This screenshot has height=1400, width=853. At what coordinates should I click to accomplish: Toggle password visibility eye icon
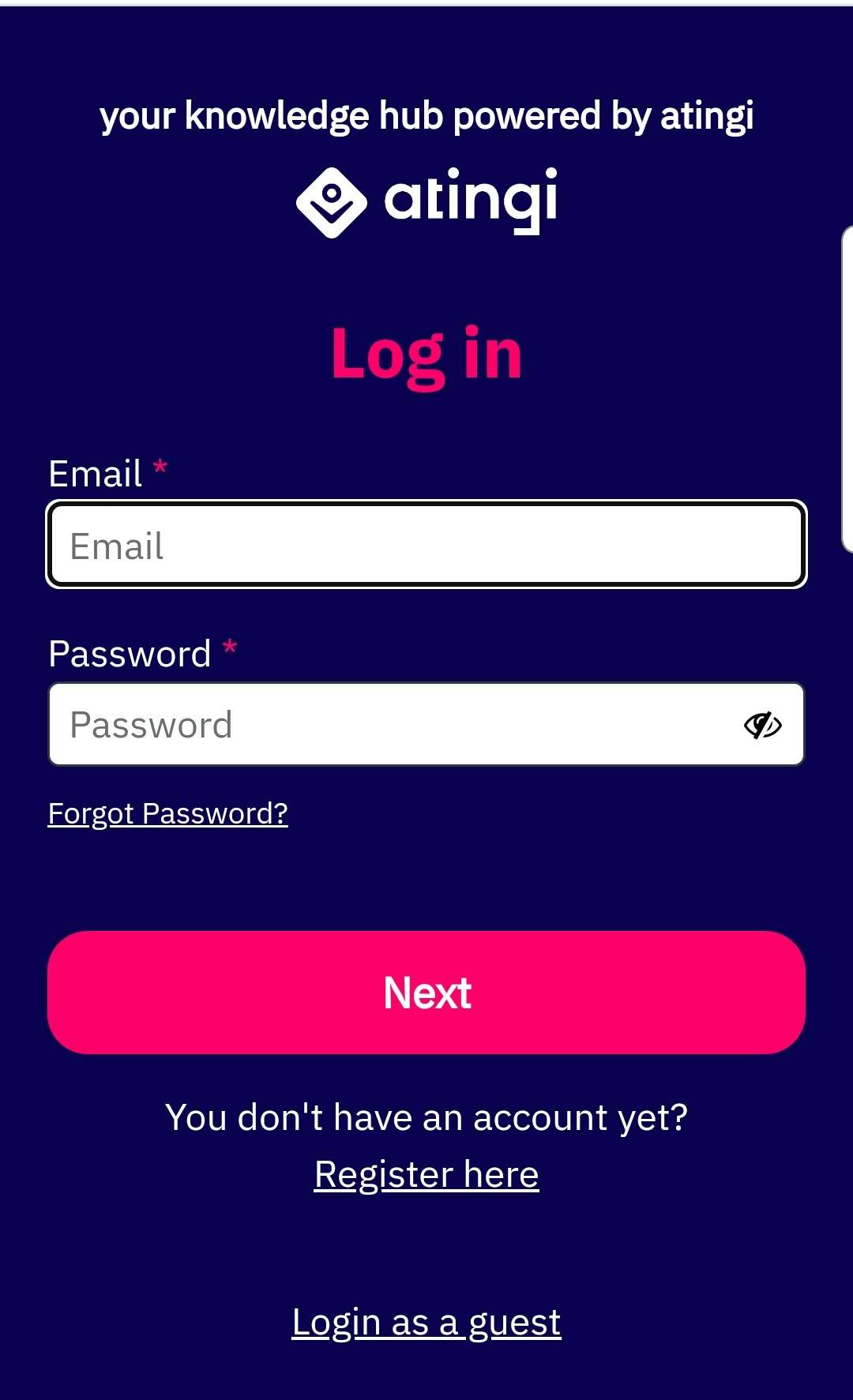(x=762, y=725)
